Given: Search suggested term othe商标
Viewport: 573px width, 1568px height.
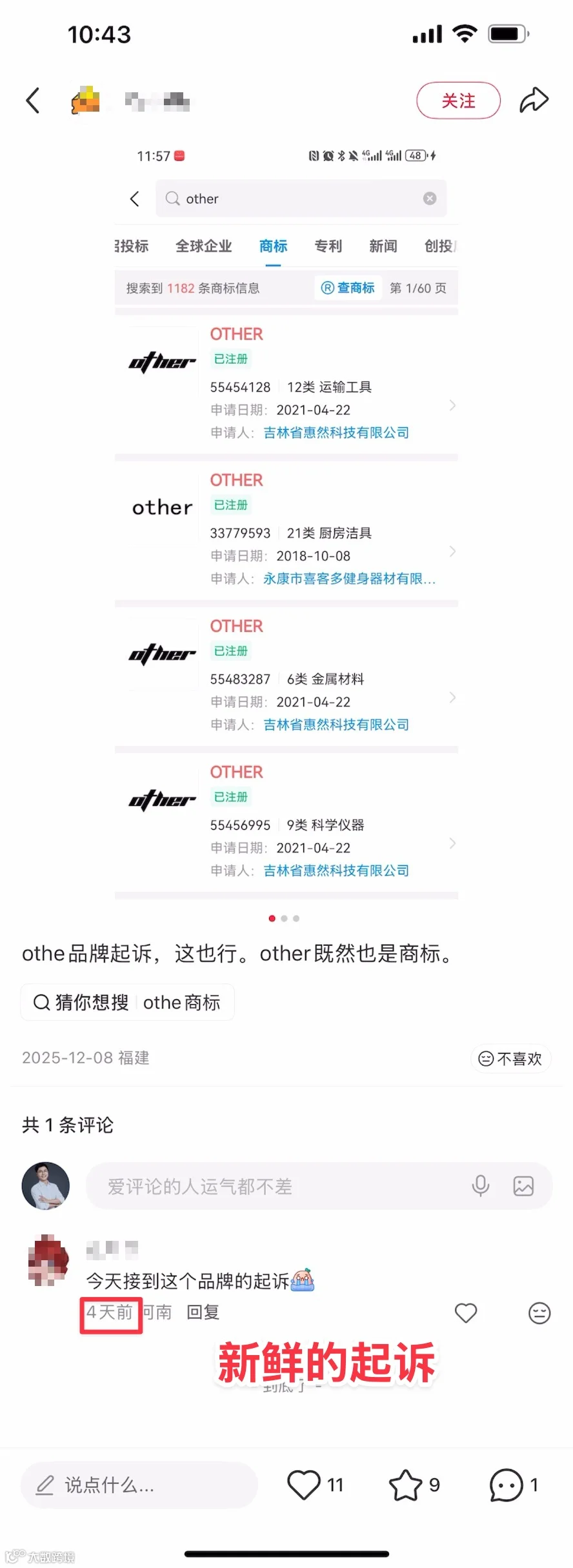Looking at the screenshot, I should 127,1002.
